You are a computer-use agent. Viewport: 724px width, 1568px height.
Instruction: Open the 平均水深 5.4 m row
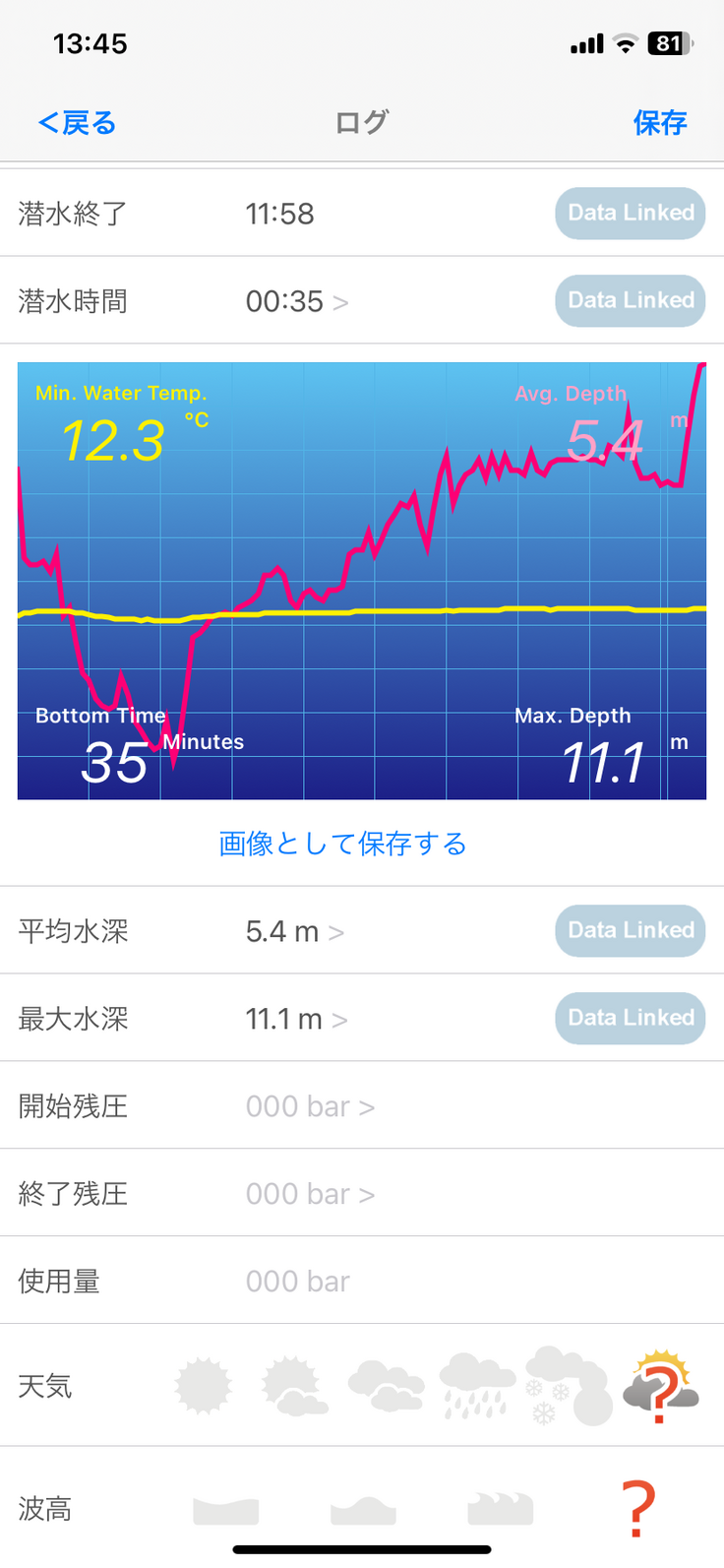(x=294, y=931)
